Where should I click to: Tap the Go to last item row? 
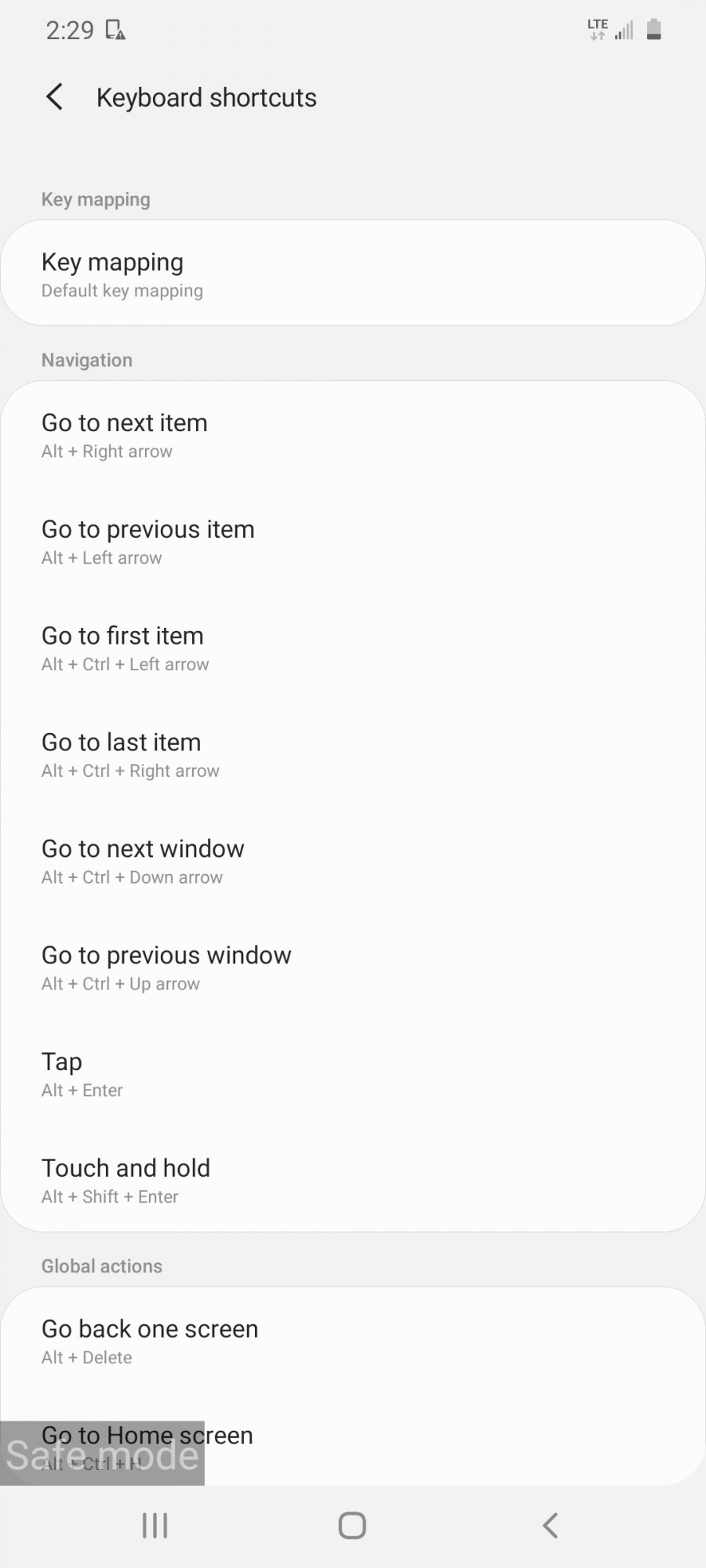(x=353, y=755)
